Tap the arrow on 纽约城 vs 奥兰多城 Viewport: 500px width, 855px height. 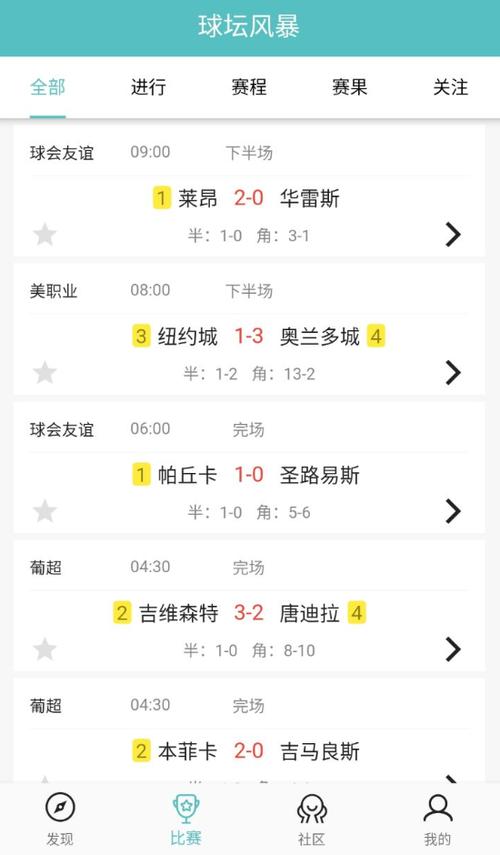click(x=453, y=372)
